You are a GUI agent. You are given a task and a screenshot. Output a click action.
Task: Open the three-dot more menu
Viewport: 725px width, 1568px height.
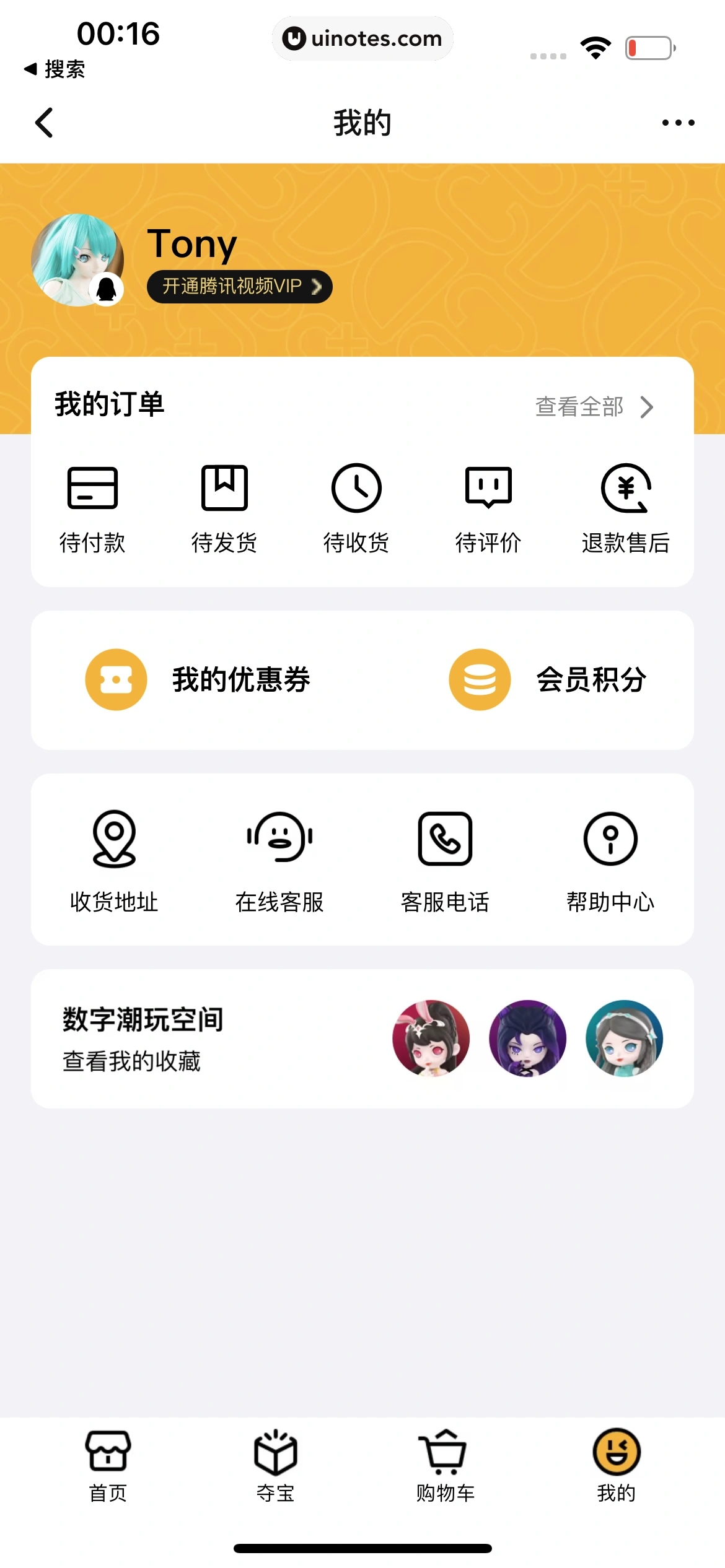click(678, 123)
